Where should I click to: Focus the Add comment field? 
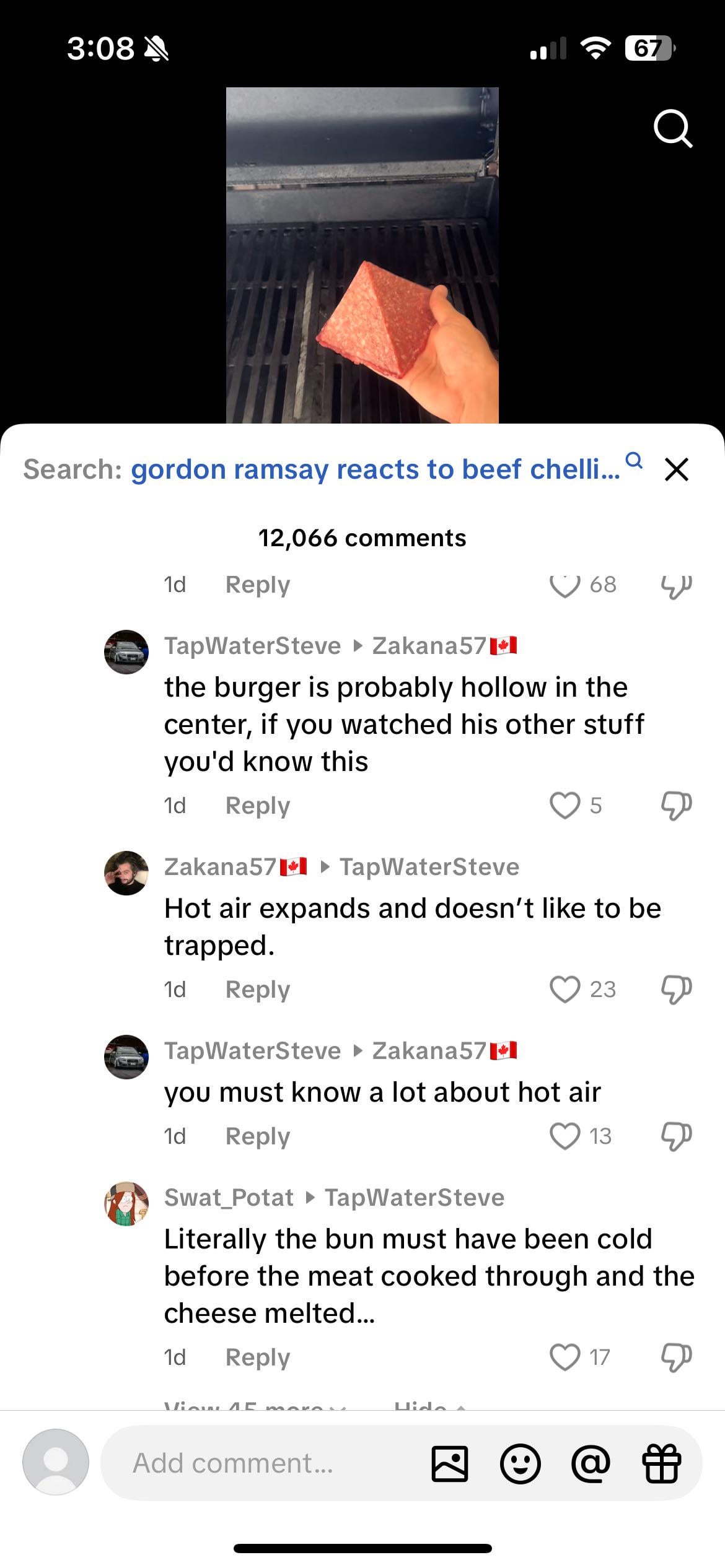click(260, 1463)
